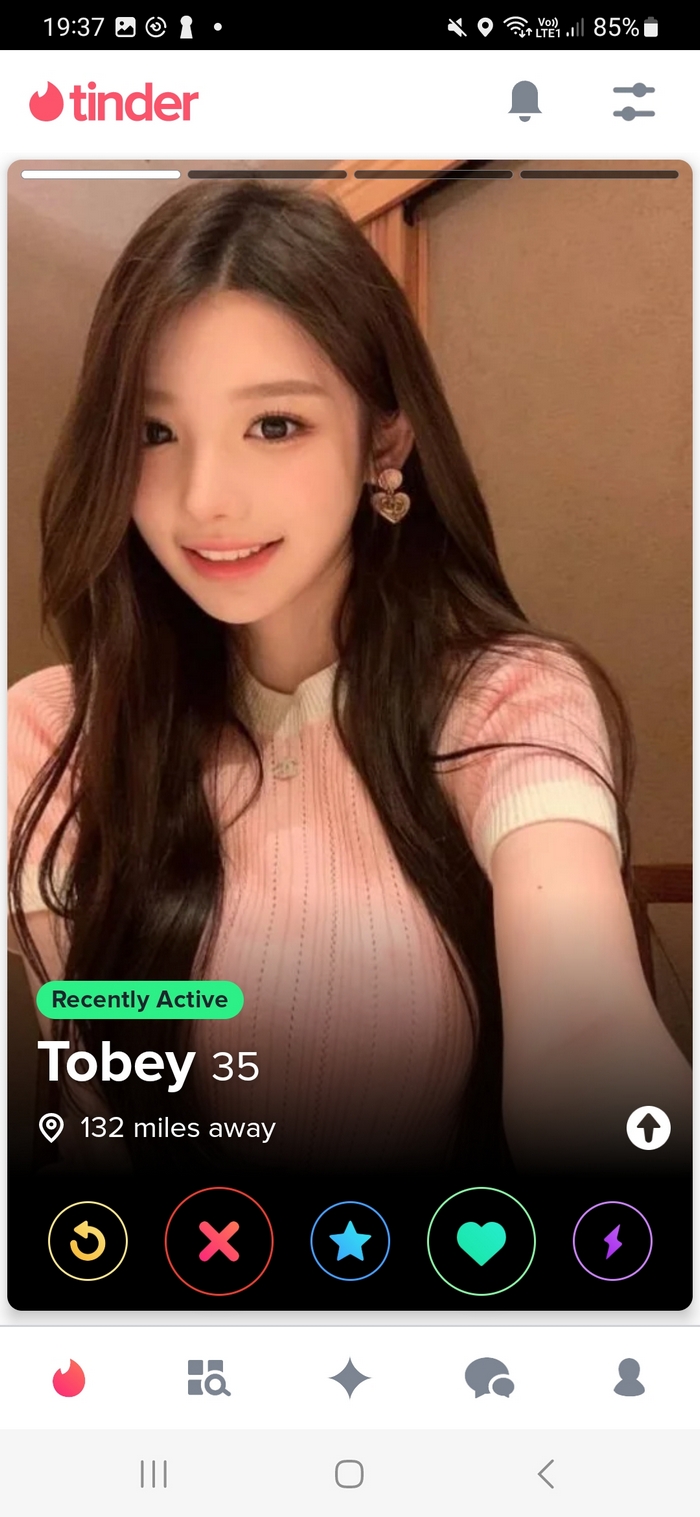Activate the purple Boost lightning bolt
Image resolution: width=700 pixels, height=1517 pixels.
coord(612,1241)
